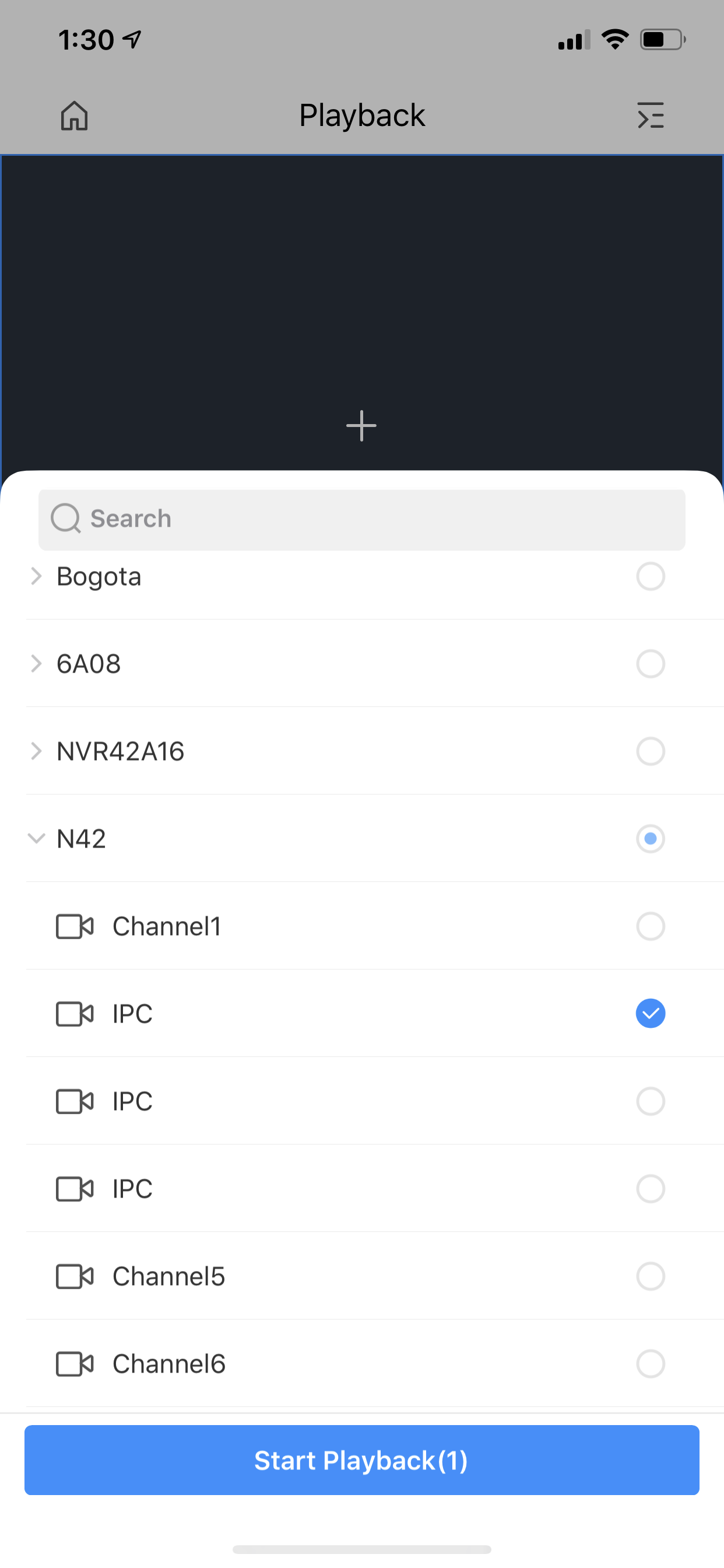This screenshot has height=1568, width=724.
Task: Select all channels of 6A08
Action: [x=650, y=663]
